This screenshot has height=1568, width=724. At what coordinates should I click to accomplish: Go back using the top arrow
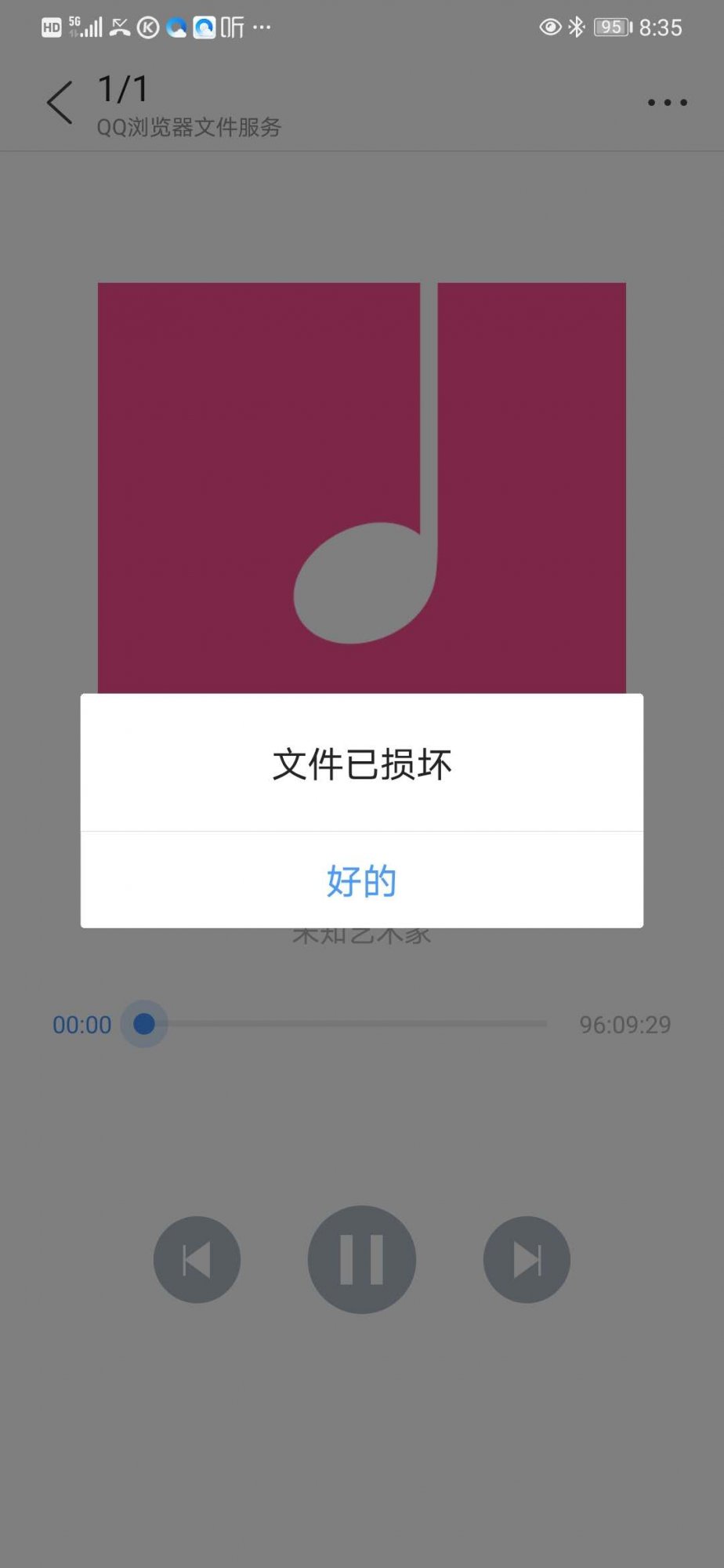click(60, 103)
